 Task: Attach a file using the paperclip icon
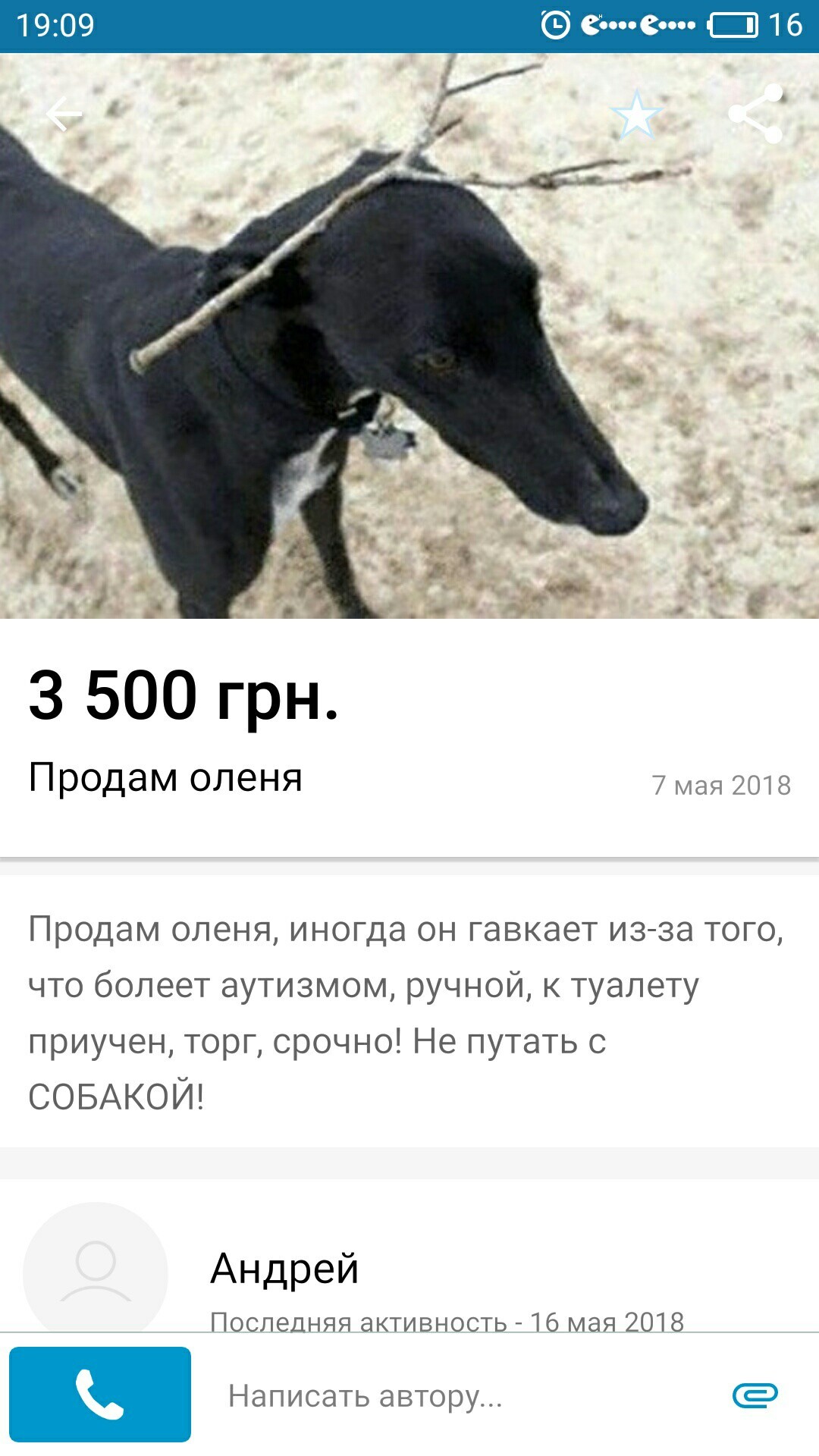(755, 1395)
